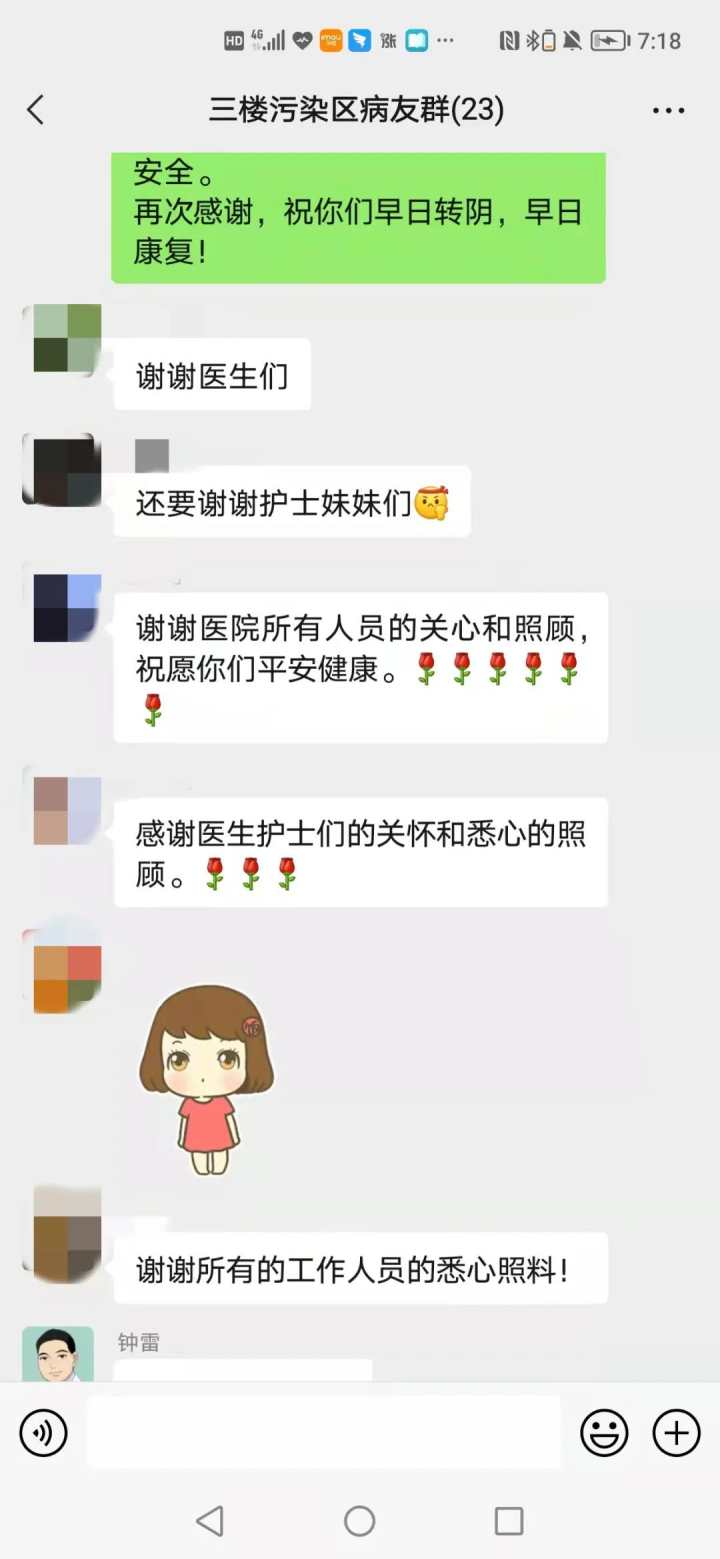The height and width of the screenshot is (1559, 720).
Task: Switch to voice message input
Action: tap(43, 1433)
